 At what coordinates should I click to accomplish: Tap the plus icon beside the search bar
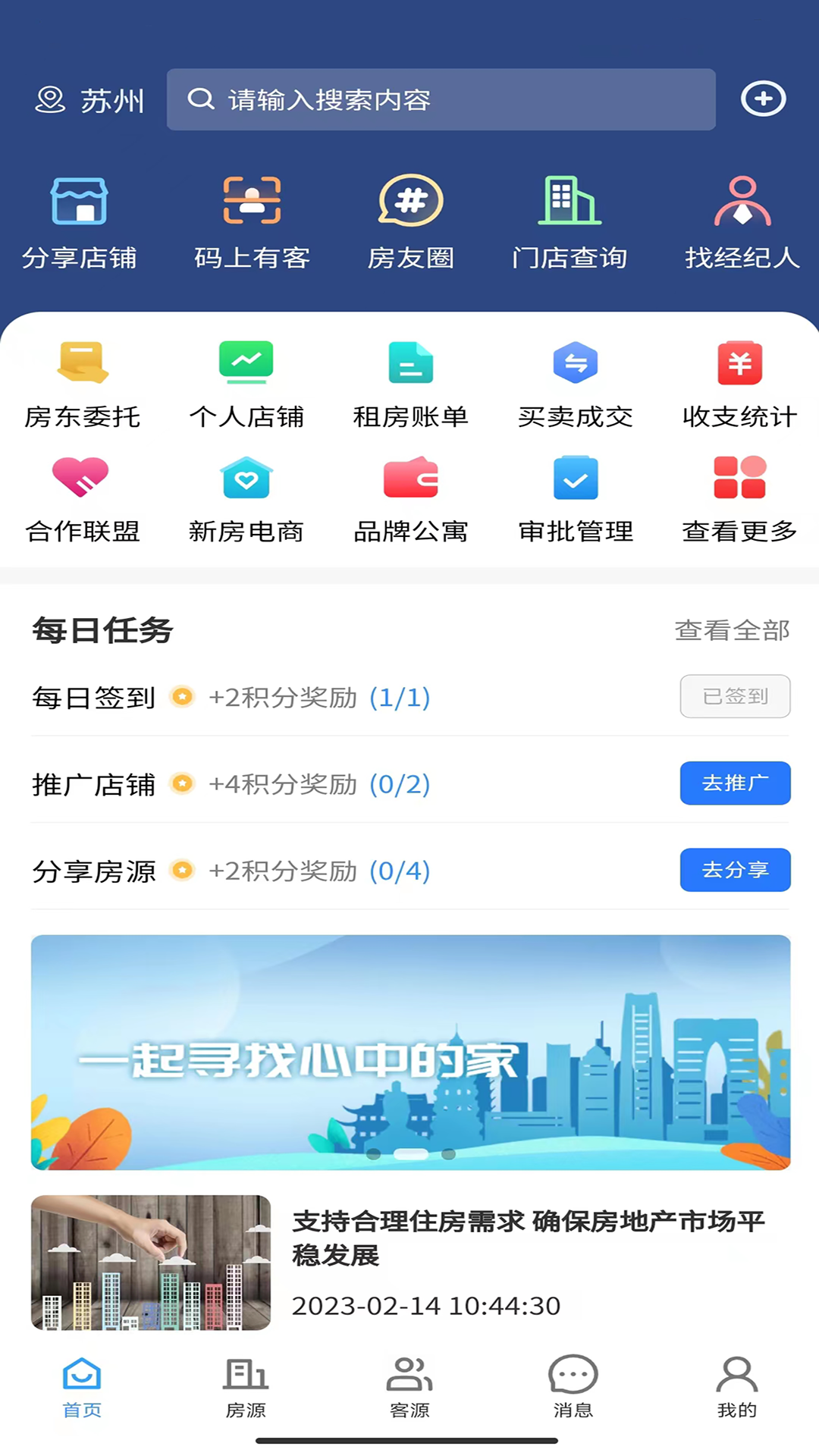click(x=763, y=99)
